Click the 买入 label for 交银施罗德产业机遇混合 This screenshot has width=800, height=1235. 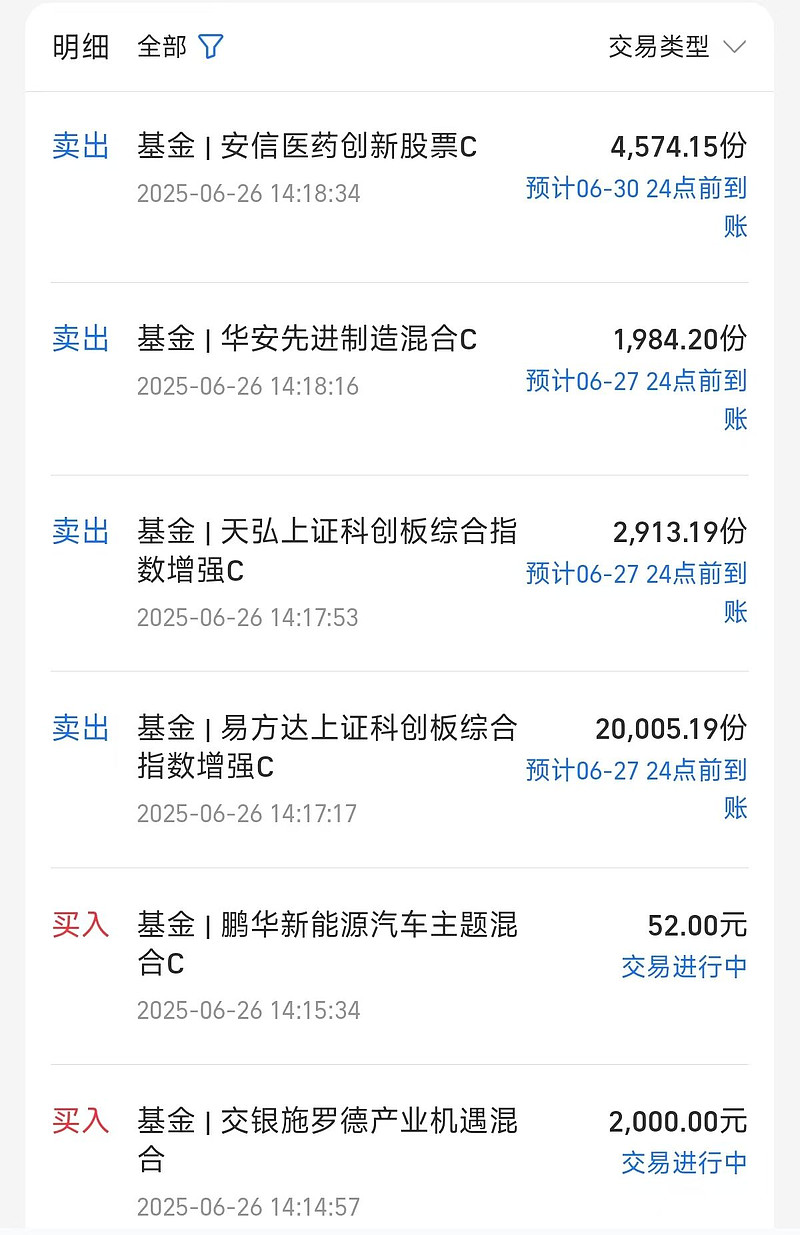pos(80,1122)
